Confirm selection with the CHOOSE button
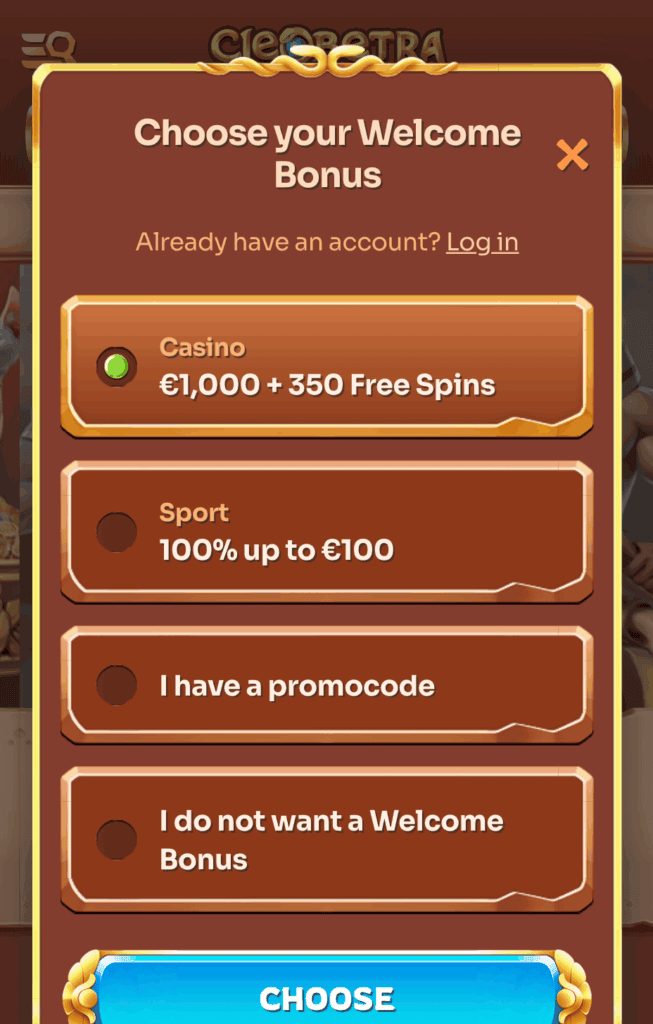 (x=327, y=996)
